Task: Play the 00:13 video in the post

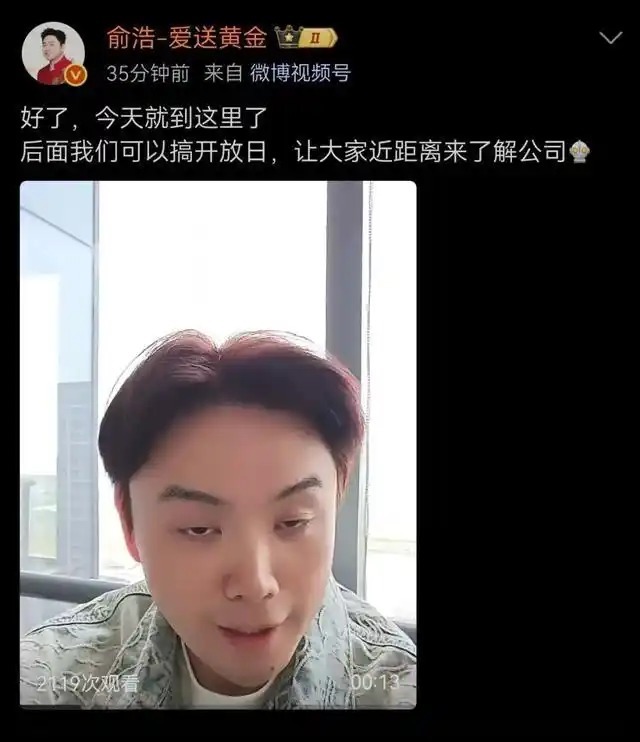Action: point(218,445)
